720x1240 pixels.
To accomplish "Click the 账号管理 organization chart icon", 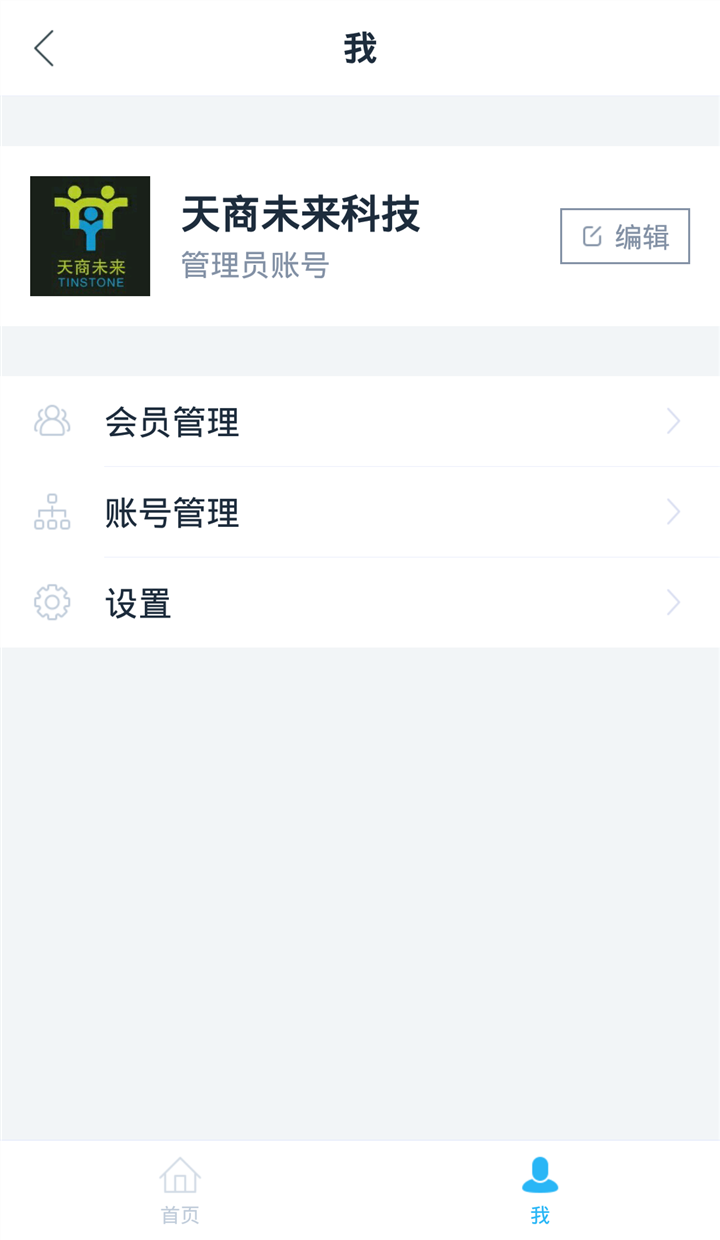I will (x=51, y=512).
